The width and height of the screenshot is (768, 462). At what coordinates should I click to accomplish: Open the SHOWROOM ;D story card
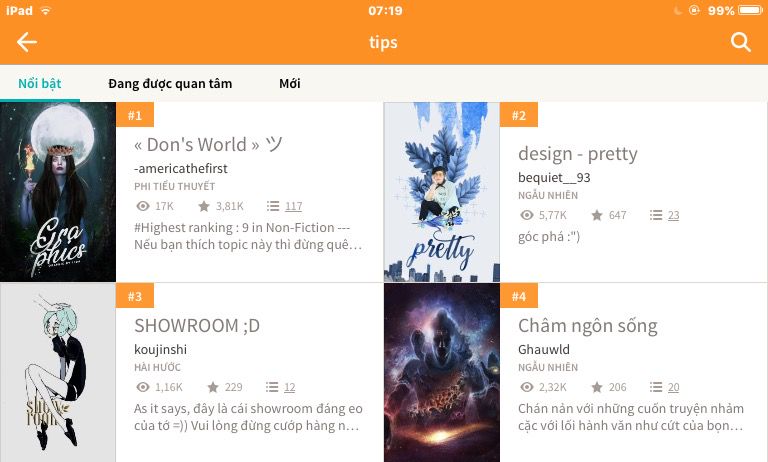pyautogui.click(x=192, y=372)
